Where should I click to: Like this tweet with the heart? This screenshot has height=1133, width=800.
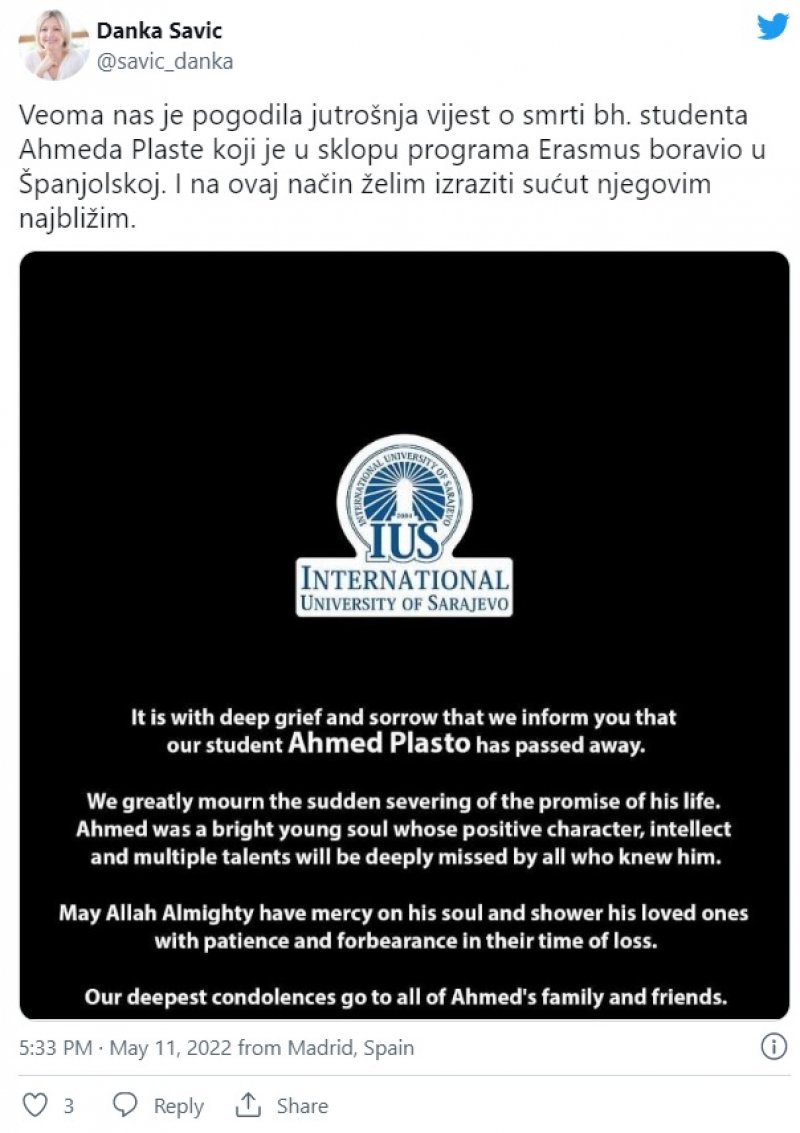(x=37, y=1105)
